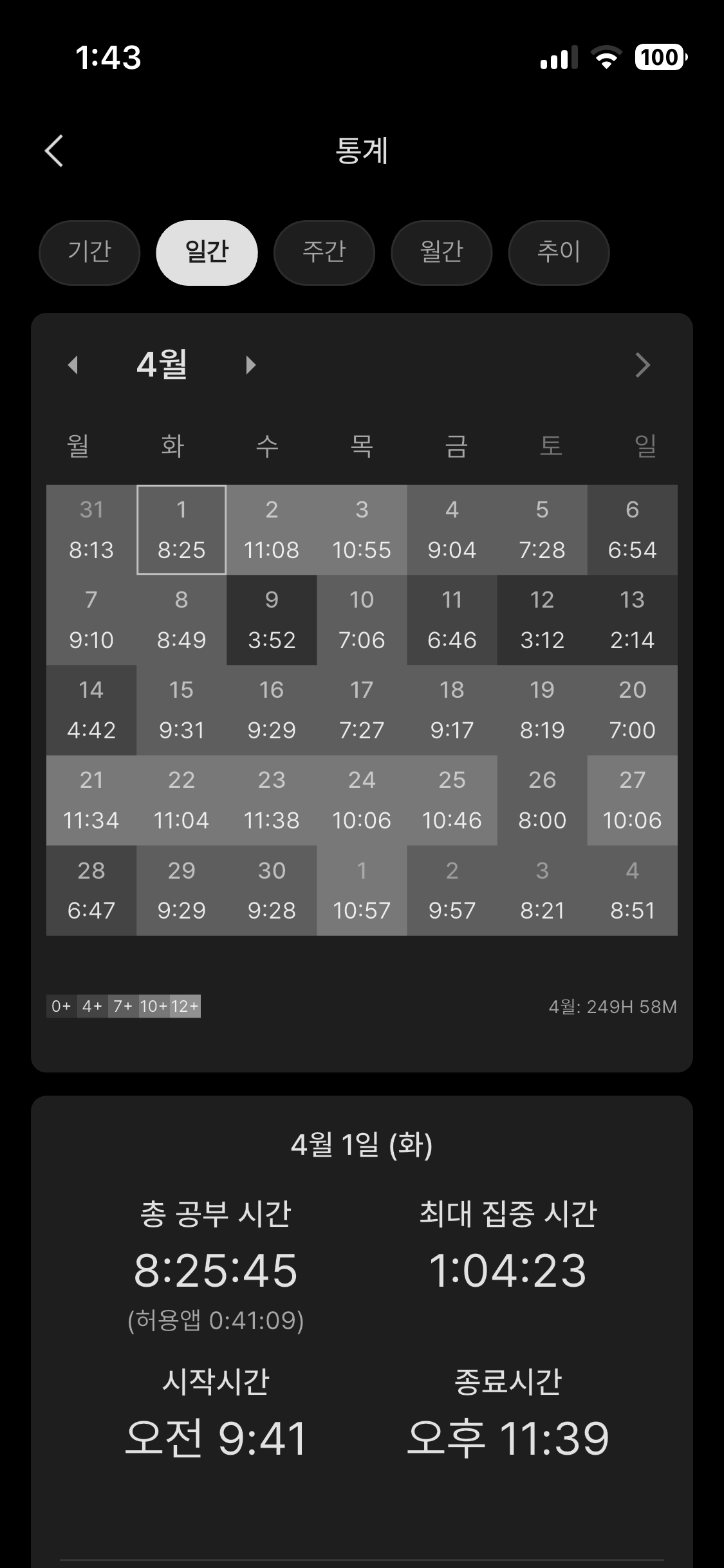Choose April 9 showing 3:52
Image resolution: width=724 pixels, height=1568 pixels.
tap(272, 620)
